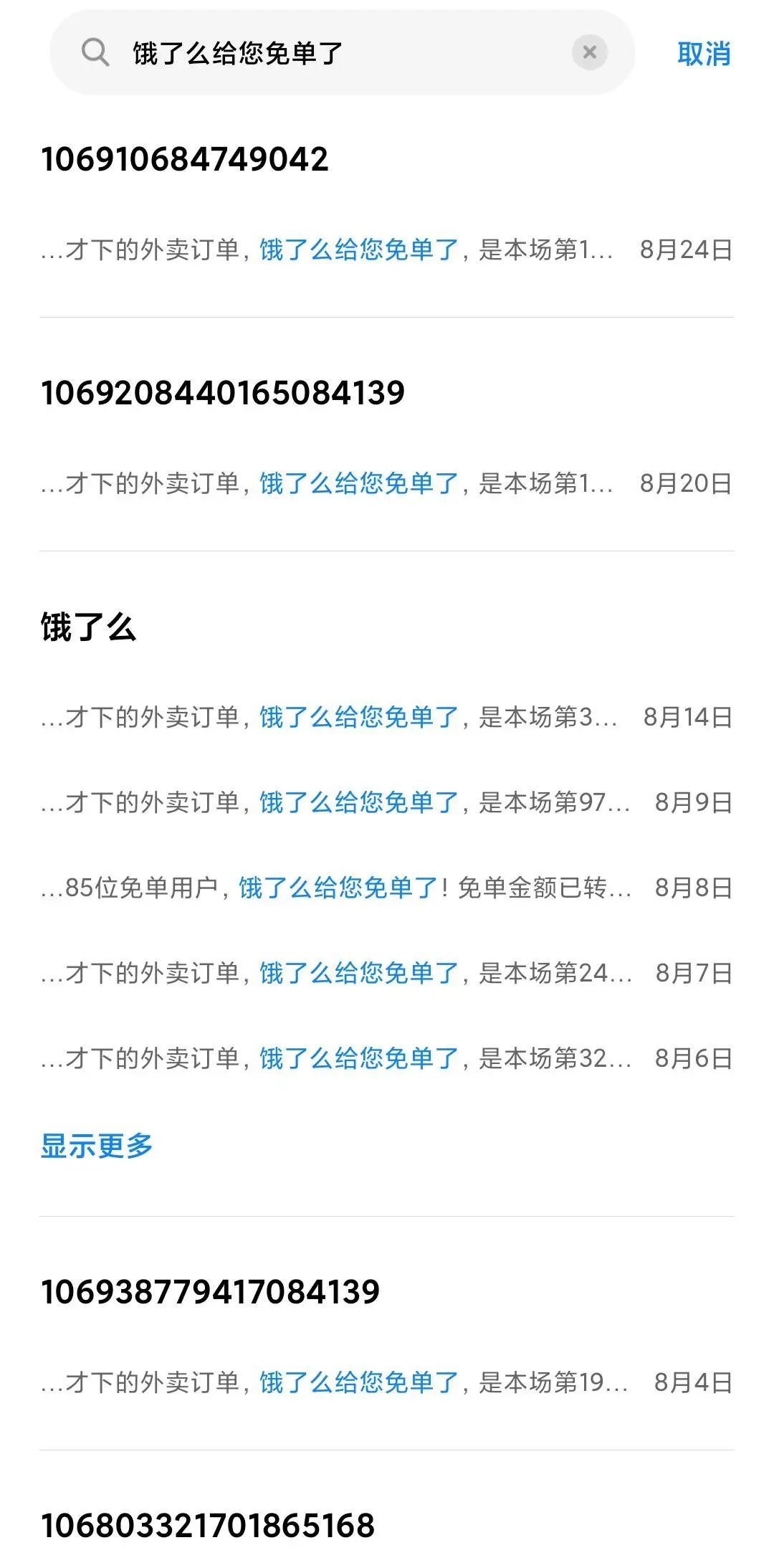Tap the clear (×) icon in search bar

(591, 52)
